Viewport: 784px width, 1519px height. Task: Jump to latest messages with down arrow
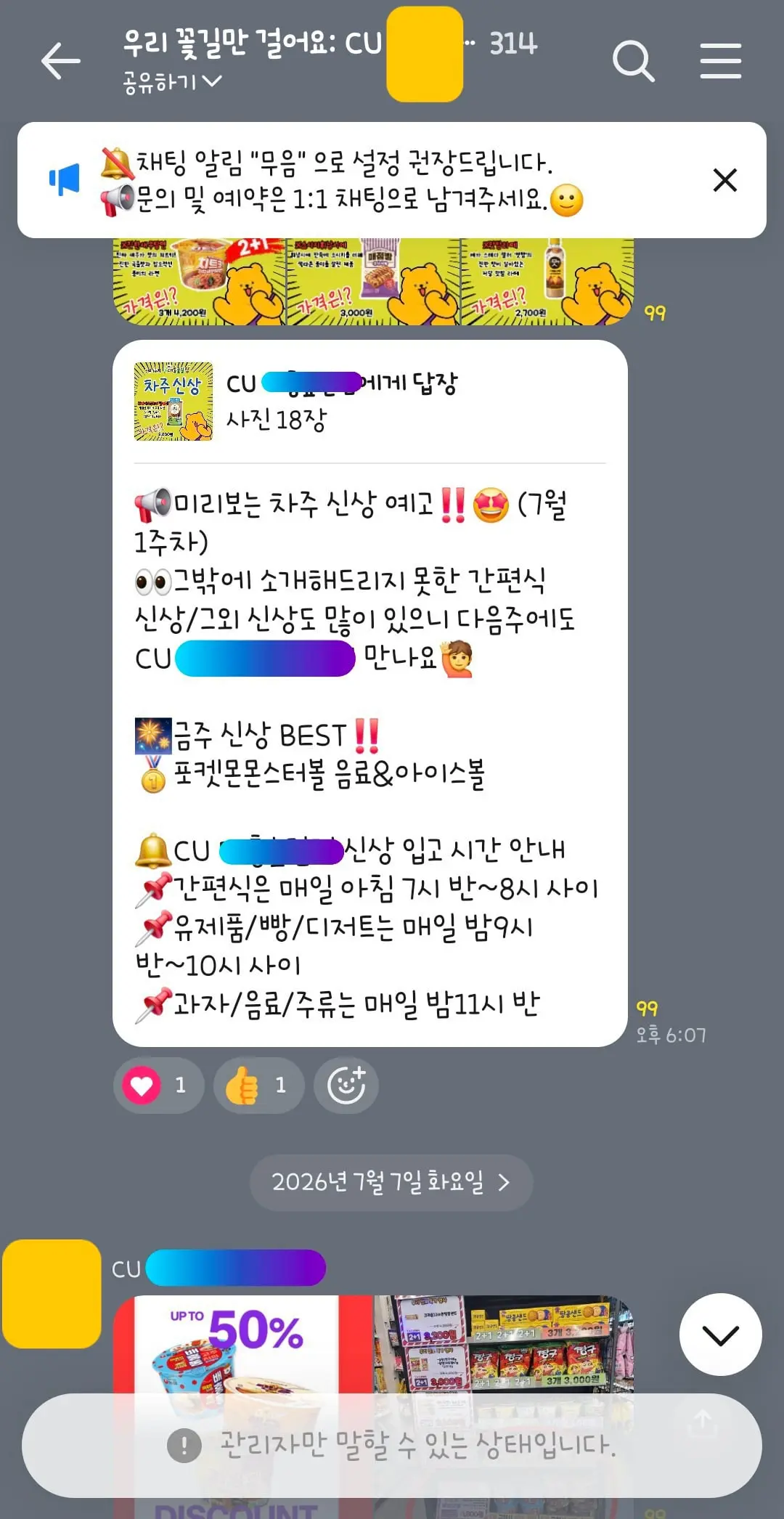[x=720, y=1335]
